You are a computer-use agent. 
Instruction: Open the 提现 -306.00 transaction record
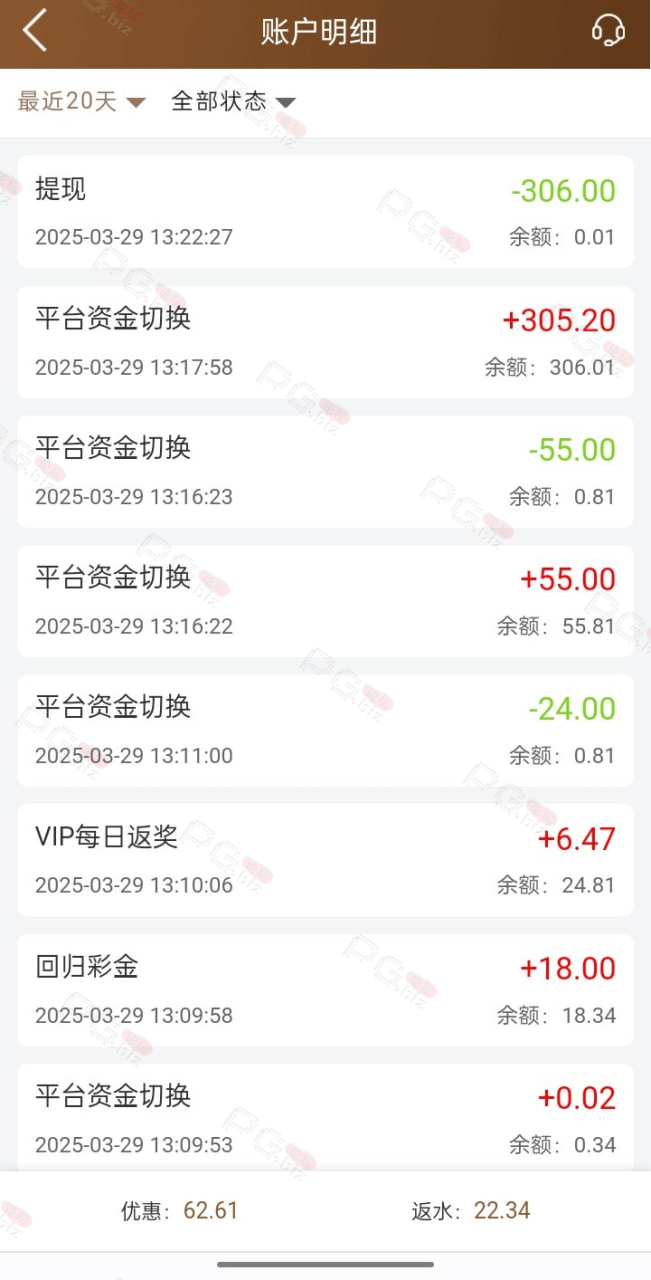click(x=325, y=211)
